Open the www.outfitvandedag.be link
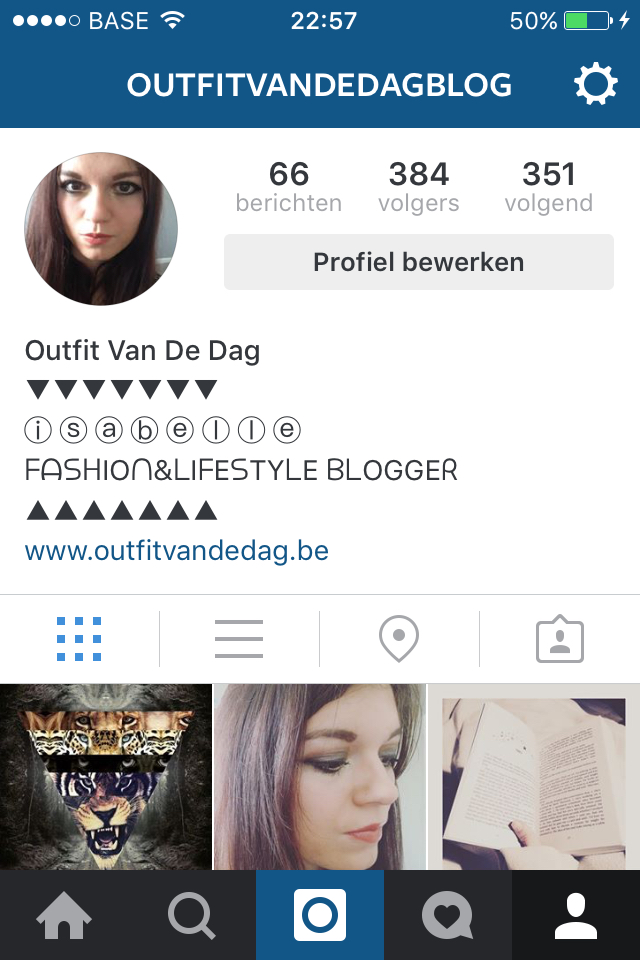This screenshot has height=960, width=640. [177, 550]
